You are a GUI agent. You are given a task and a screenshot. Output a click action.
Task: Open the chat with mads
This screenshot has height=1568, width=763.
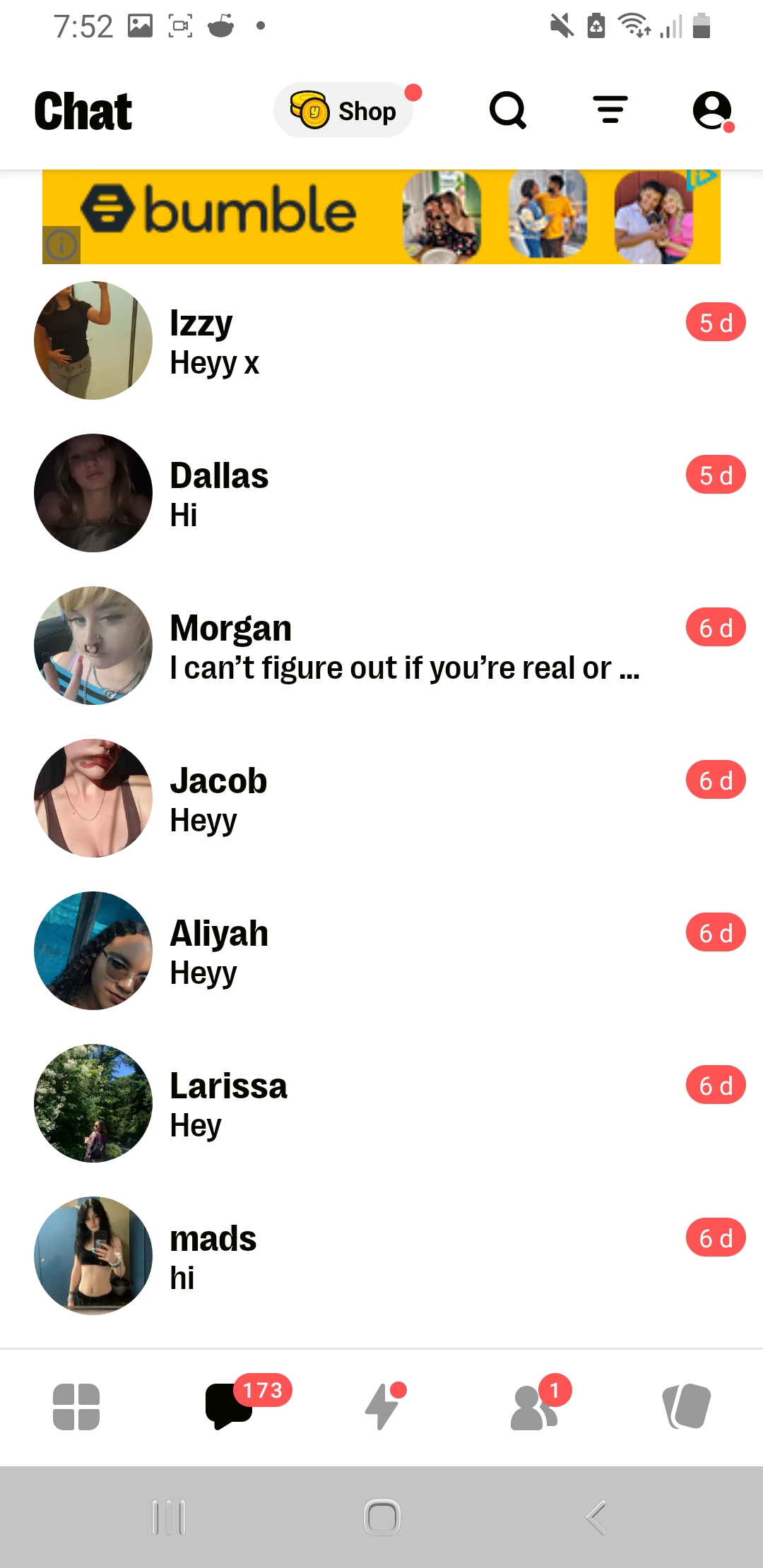coord(381,1257)
